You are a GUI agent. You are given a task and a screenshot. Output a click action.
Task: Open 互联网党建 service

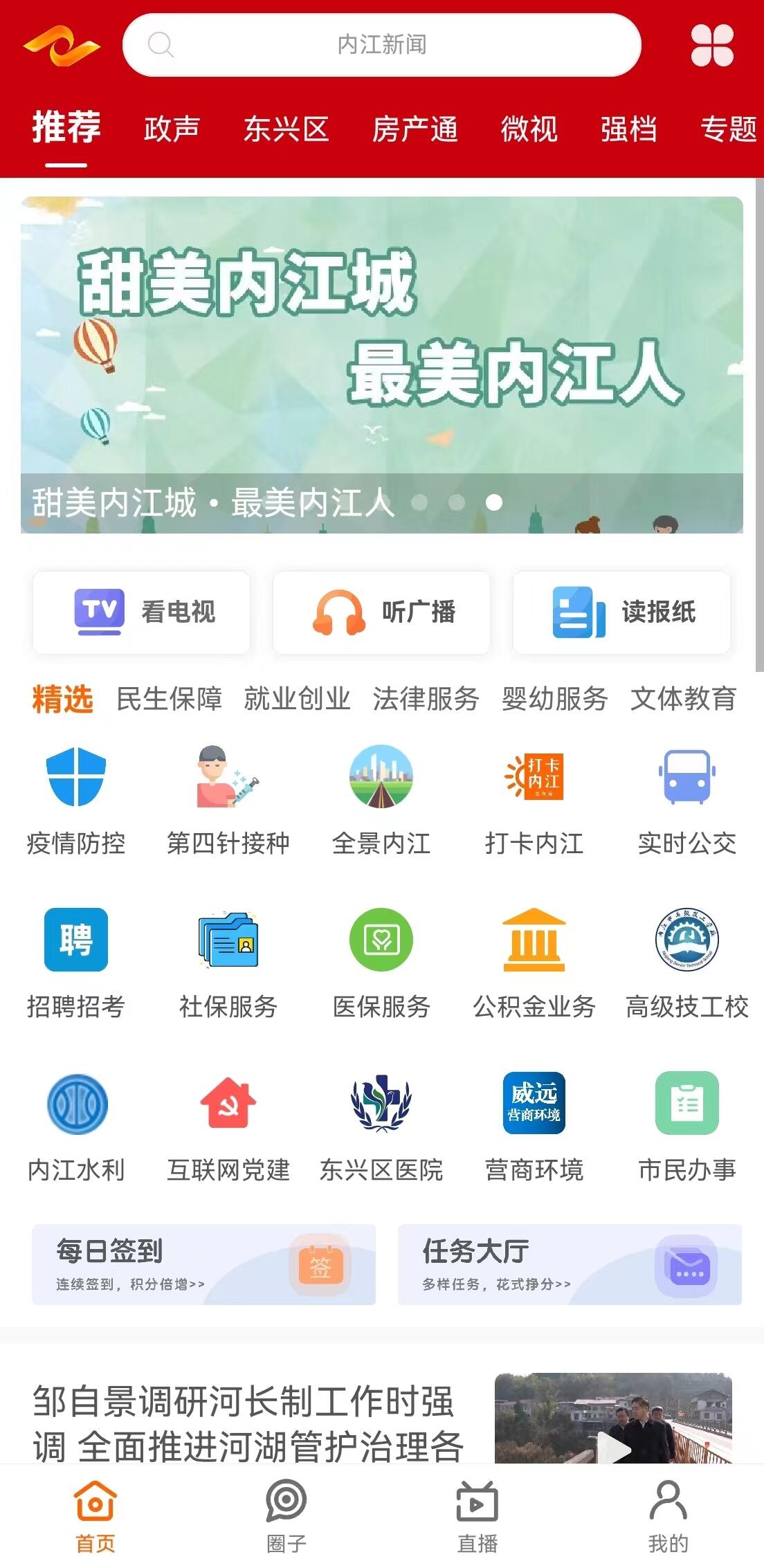pyautogui.click(x=228, y=1127)
